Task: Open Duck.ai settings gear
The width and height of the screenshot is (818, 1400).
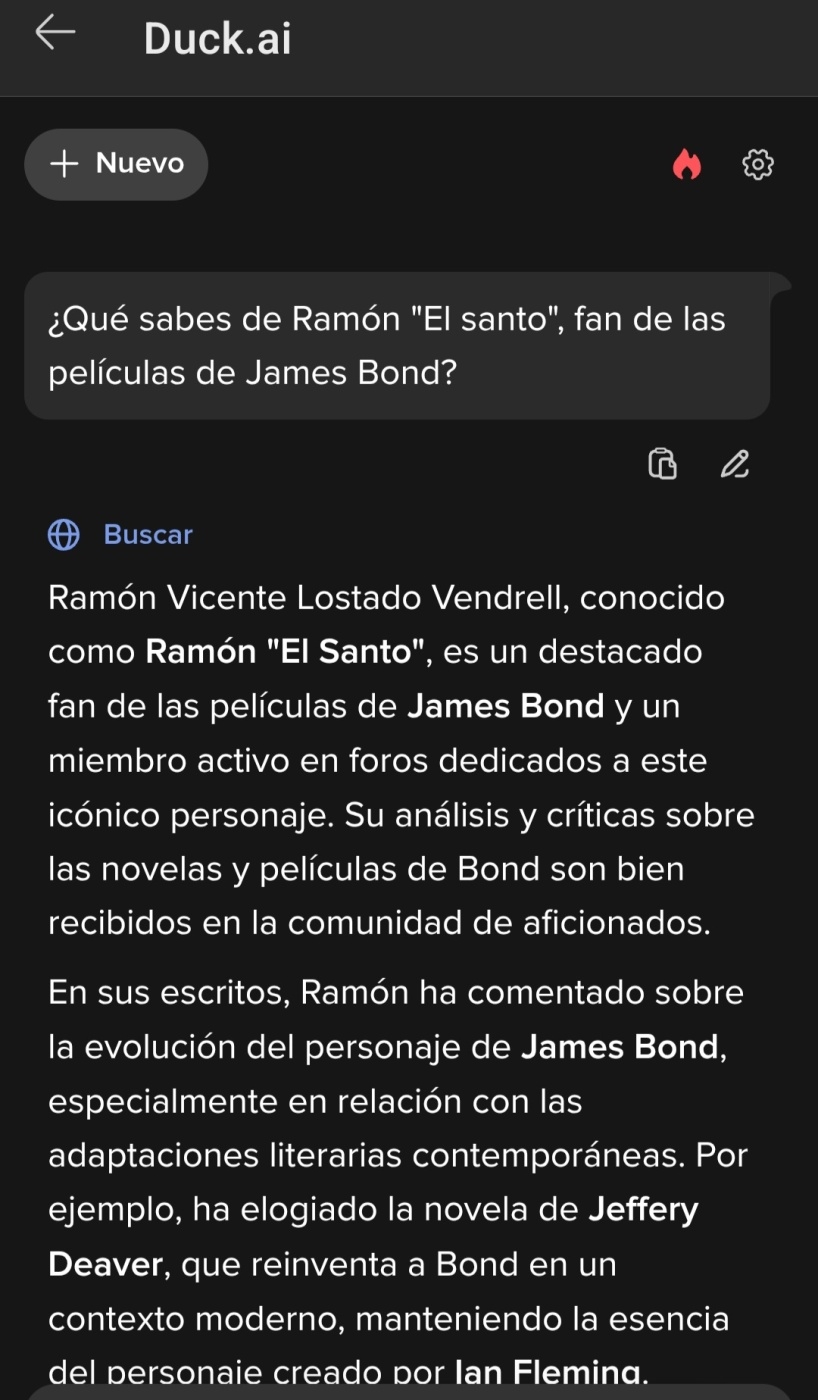Action: (x=758, y=164)
